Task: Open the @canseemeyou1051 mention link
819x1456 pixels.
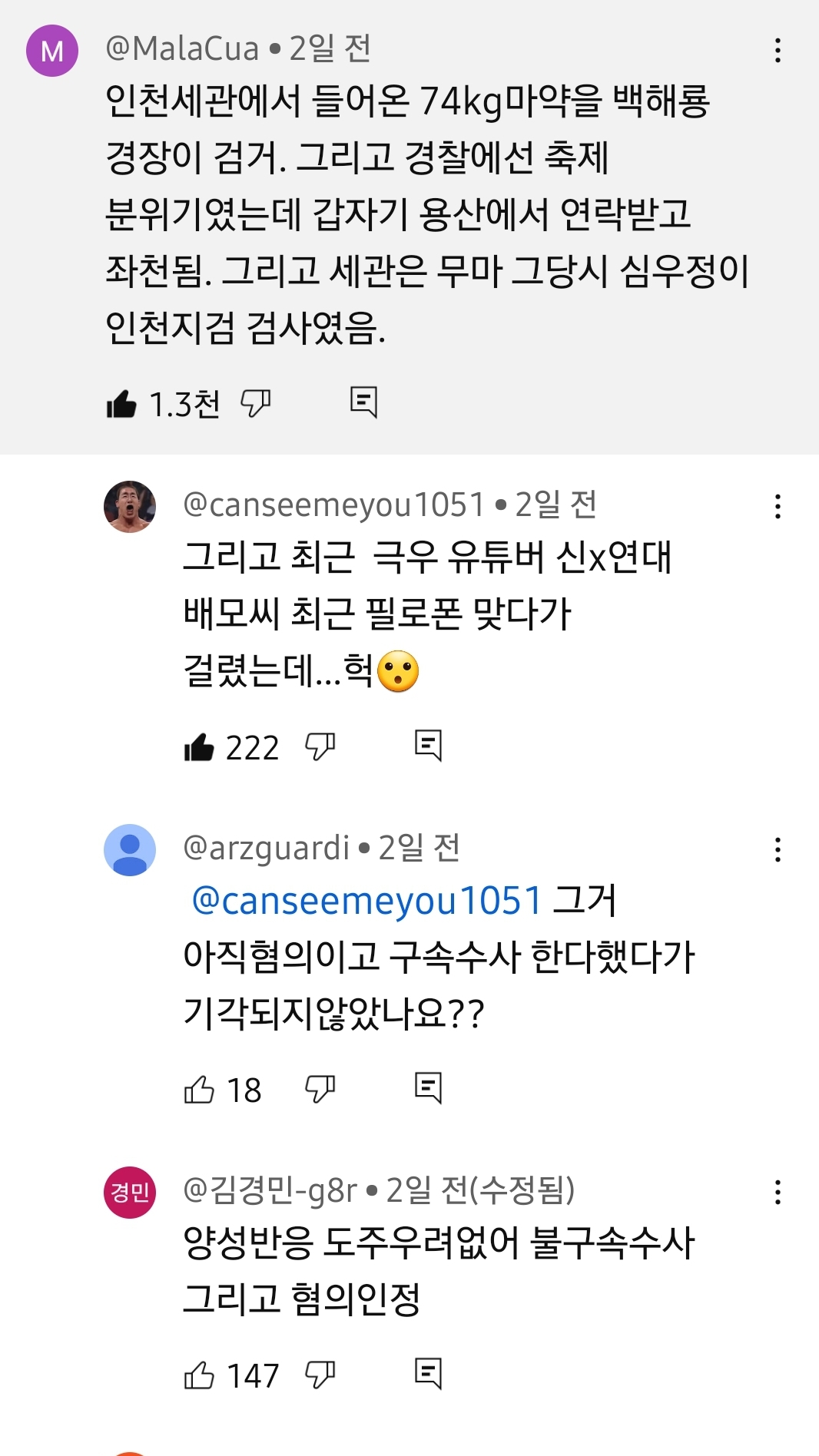Action: (366, 901)
